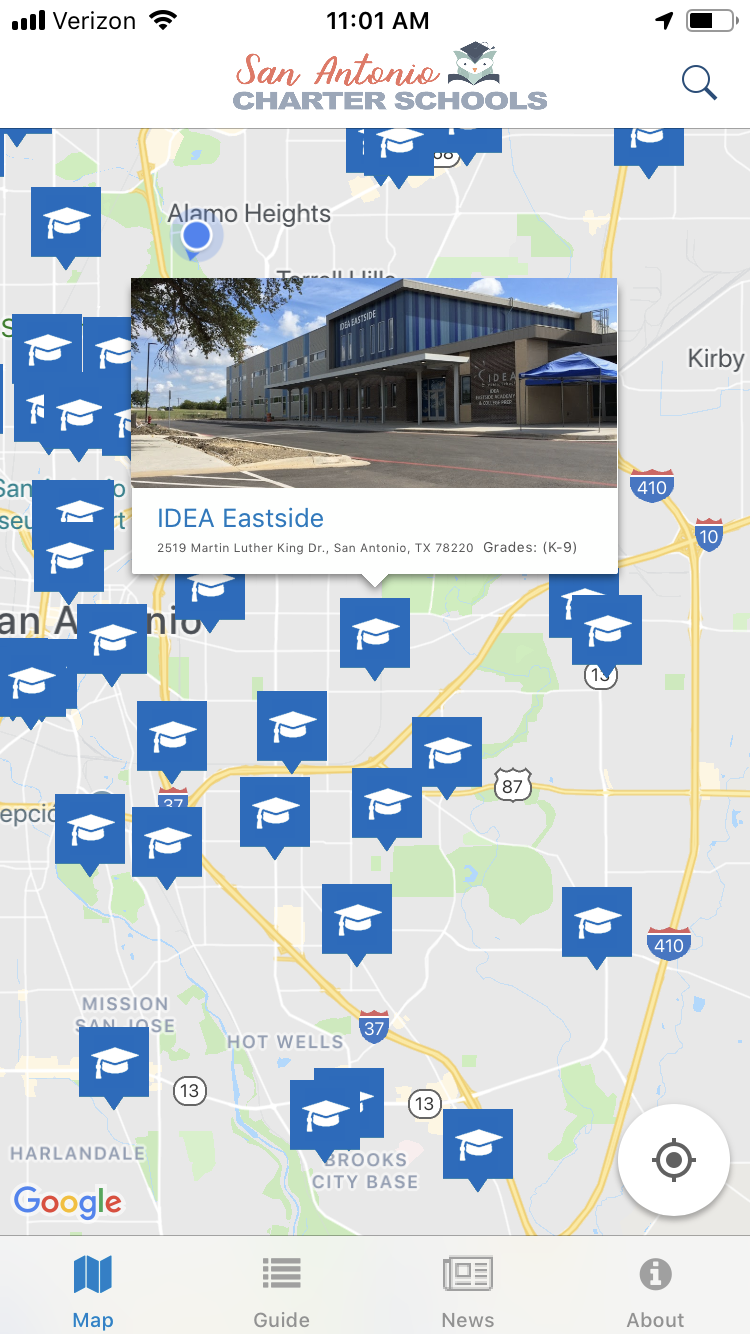Switch to the News tab

click(468, 1292)
